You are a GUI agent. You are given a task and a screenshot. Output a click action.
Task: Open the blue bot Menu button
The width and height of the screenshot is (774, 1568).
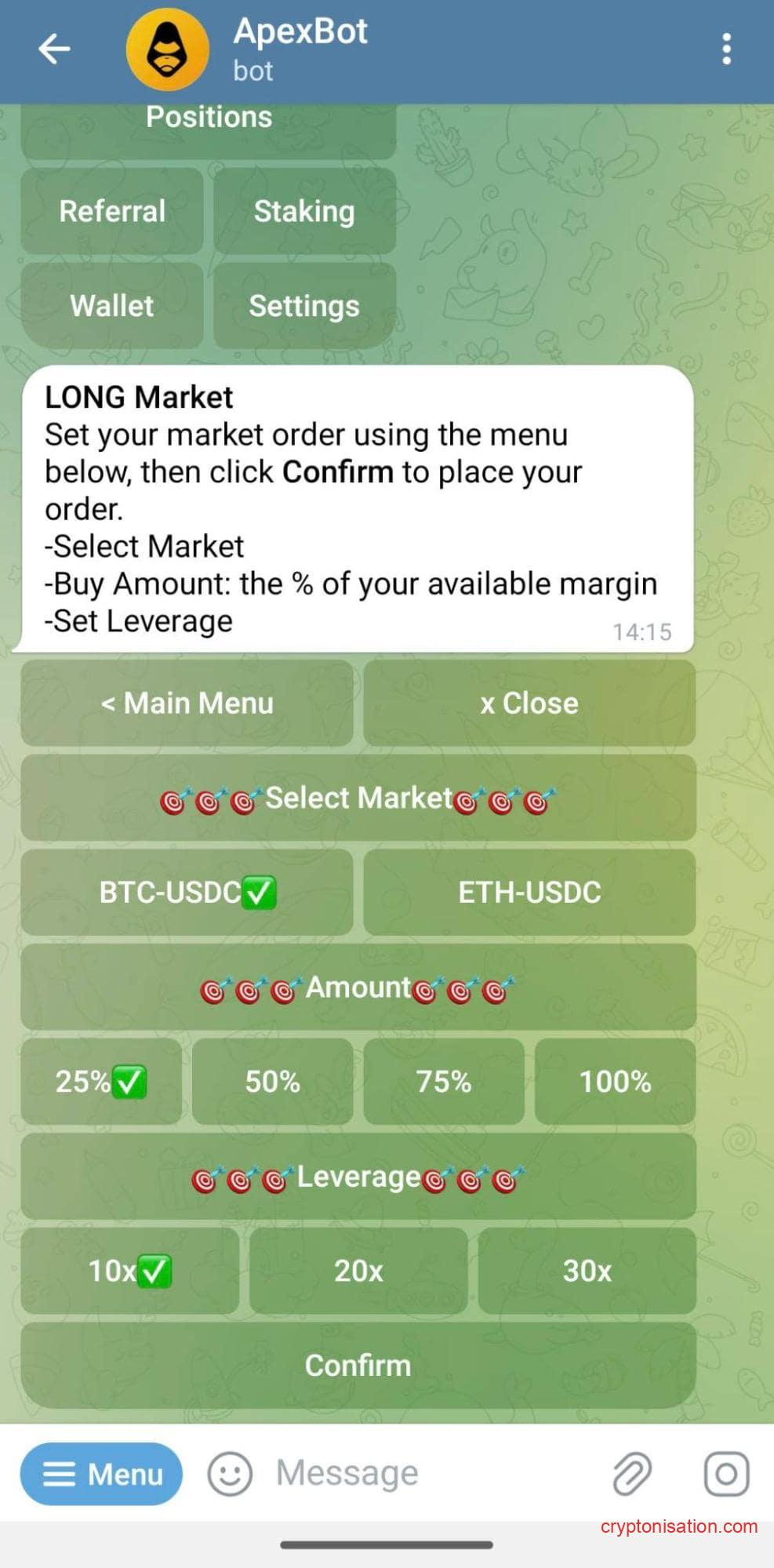coord(101,1474)
